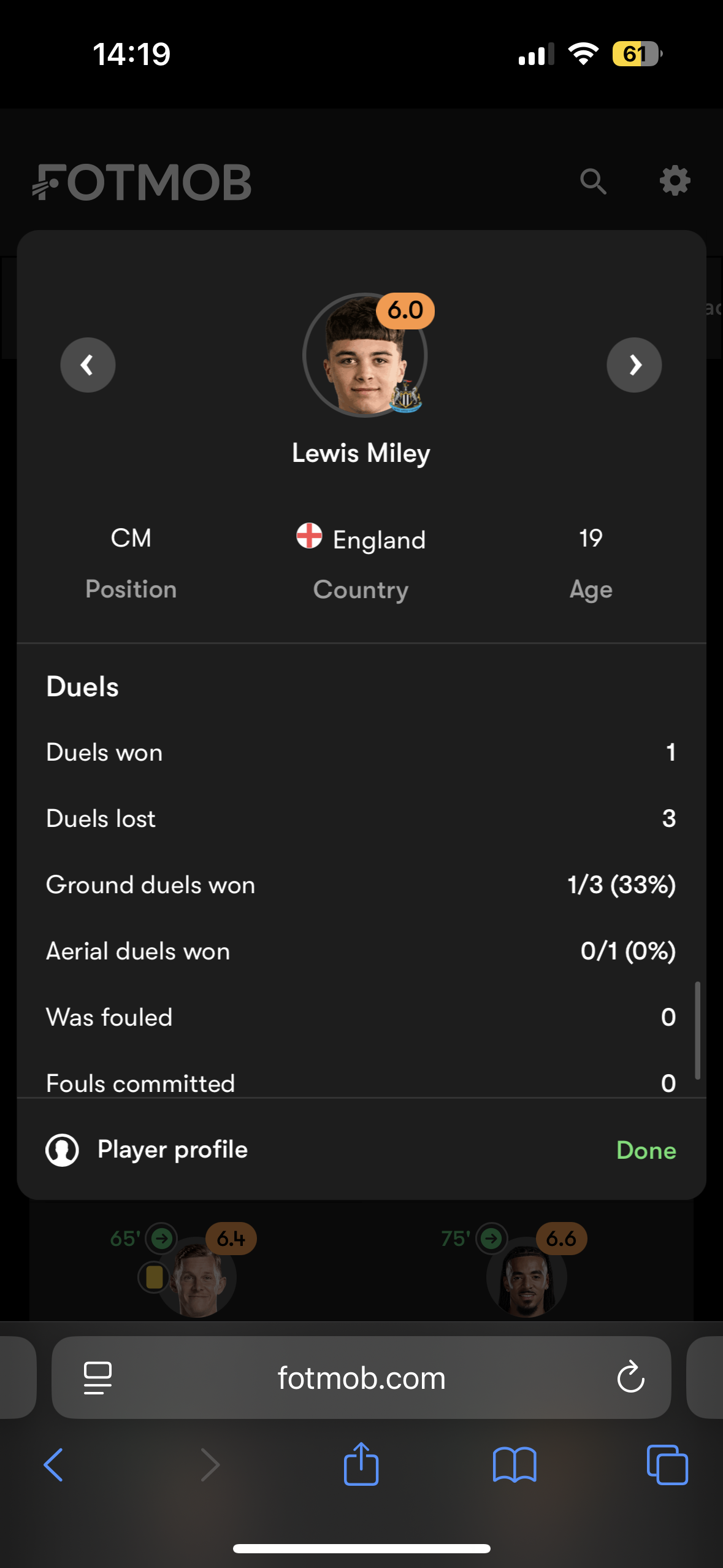Go to the previous player
Viewport: 723px width, 1568px height.
88,365
